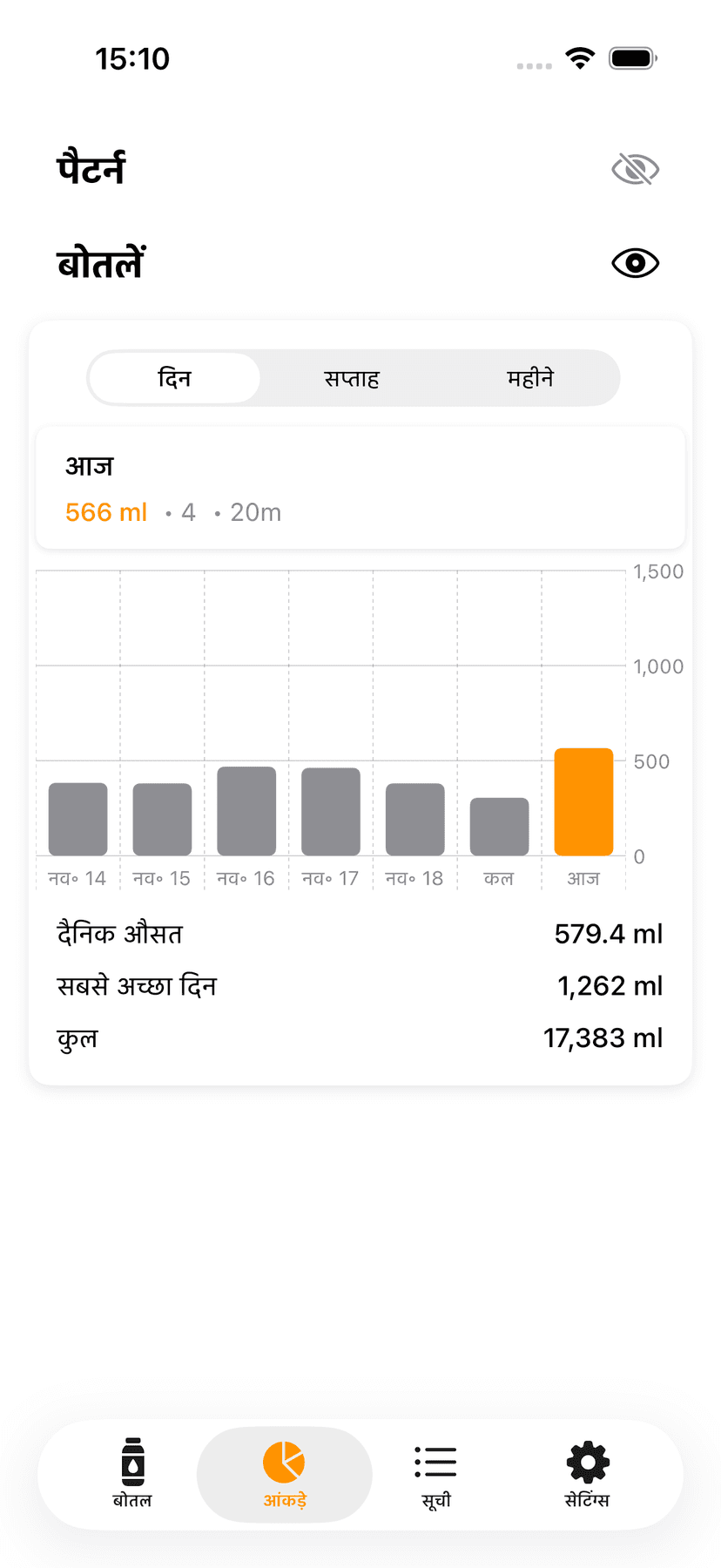This screenshot has width=721, height=1568.
Task: Select the दिन tab
Action: (x=174, y=378)
